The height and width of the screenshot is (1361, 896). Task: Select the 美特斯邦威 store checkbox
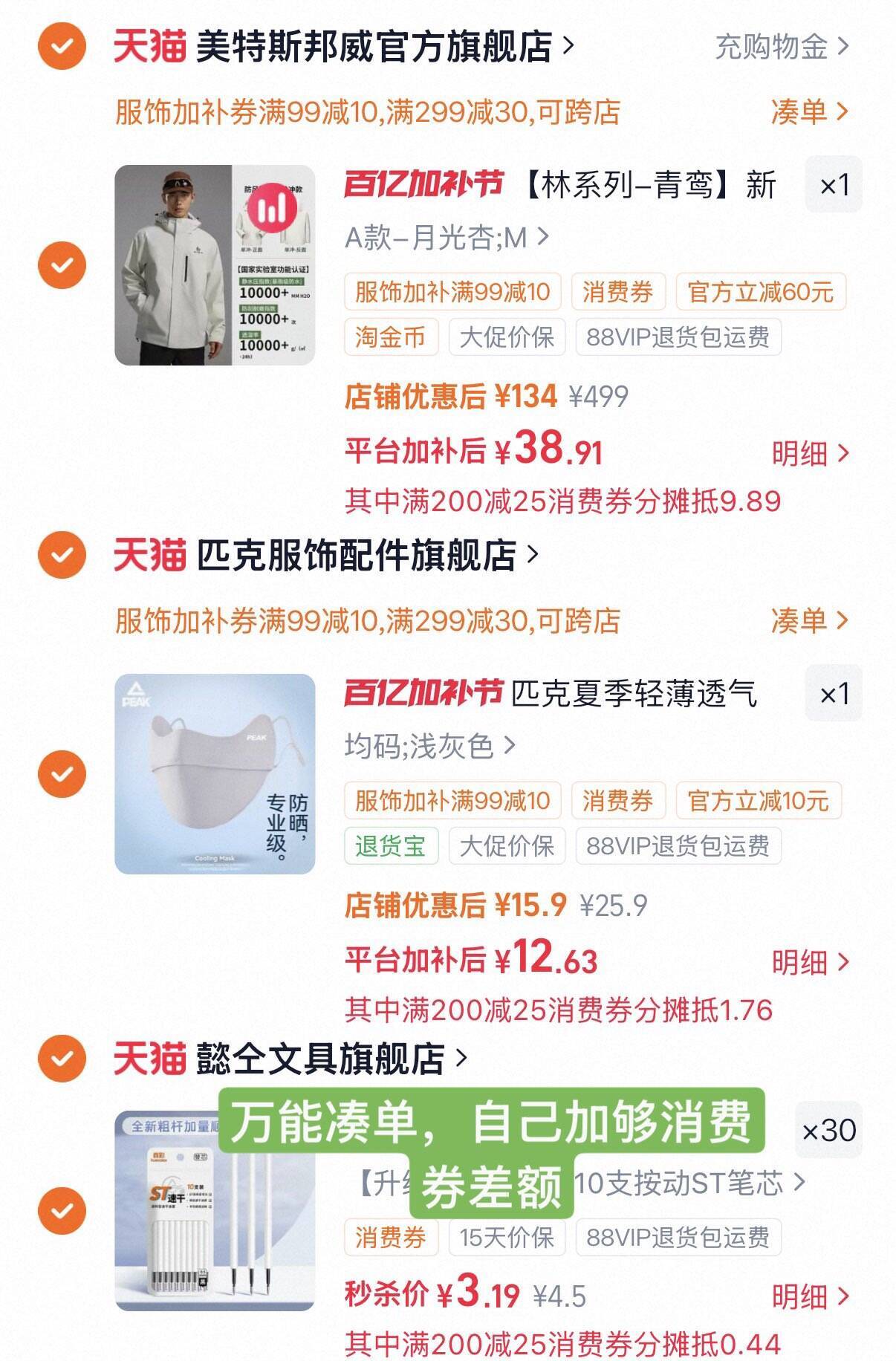tap(62, 46)
